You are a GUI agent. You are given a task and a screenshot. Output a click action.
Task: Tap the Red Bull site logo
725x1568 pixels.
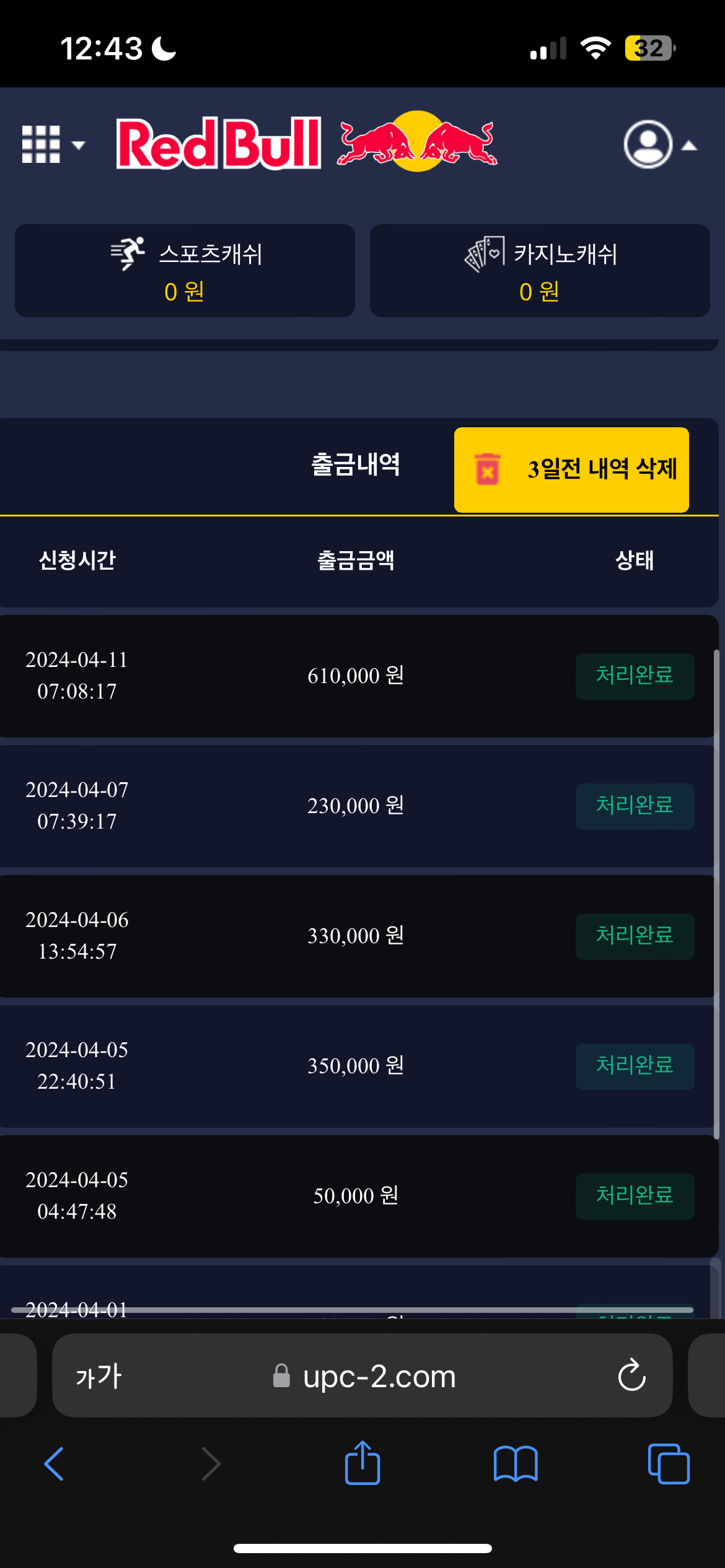[x=307, y=142]
